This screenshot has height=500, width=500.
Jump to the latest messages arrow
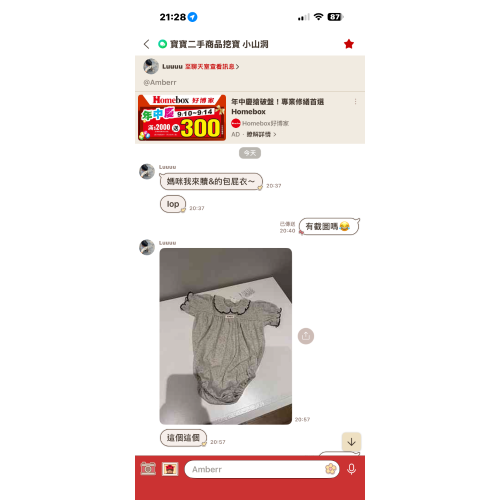(351, 442)
